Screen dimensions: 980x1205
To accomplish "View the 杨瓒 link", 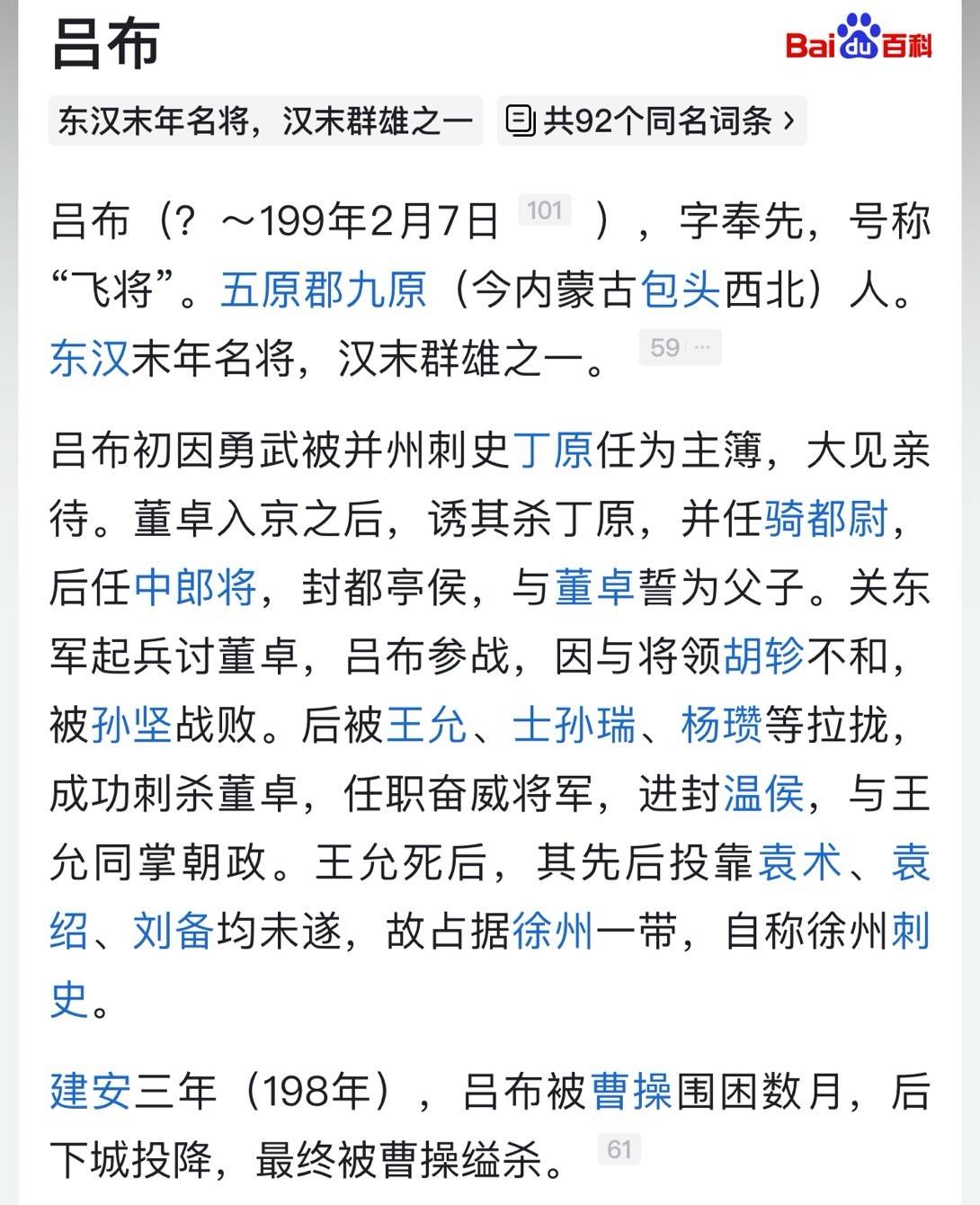I will point(721,725).
